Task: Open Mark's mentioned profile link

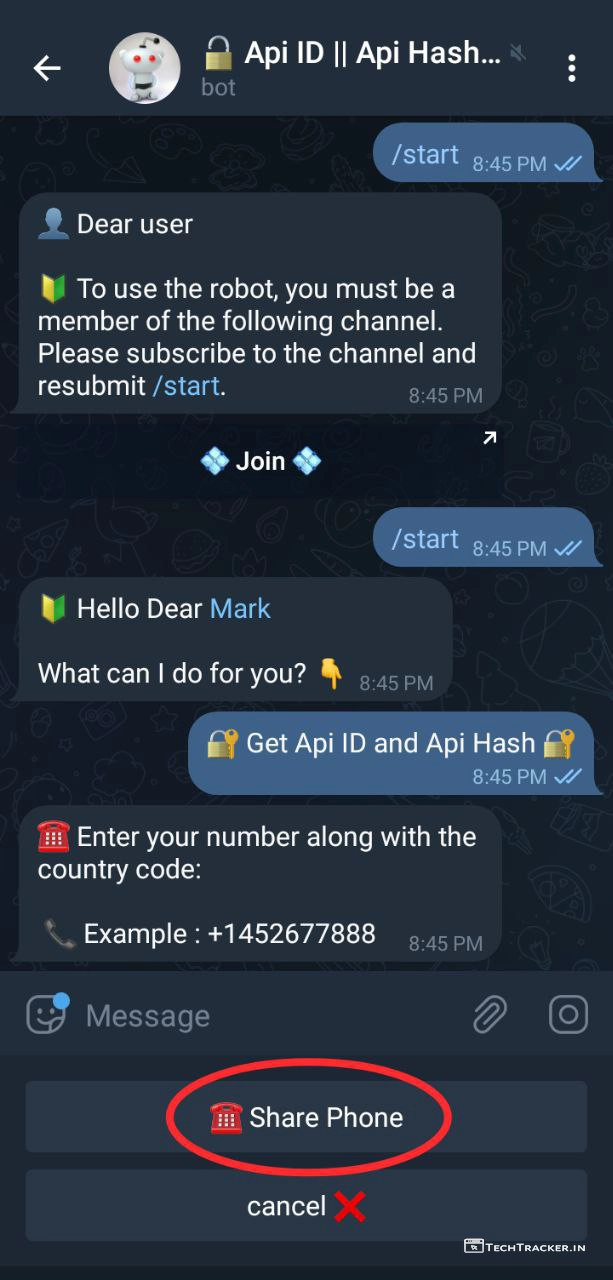Action: tap(240, 608)
